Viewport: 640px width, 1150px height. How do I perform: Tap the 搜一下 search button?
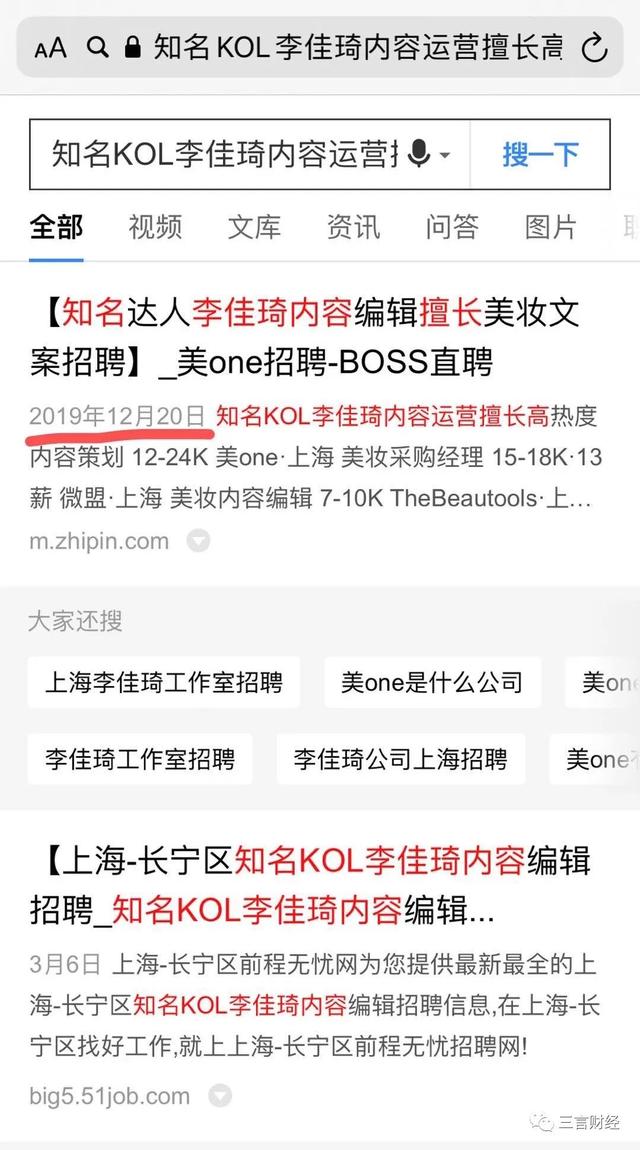(540, 154)
